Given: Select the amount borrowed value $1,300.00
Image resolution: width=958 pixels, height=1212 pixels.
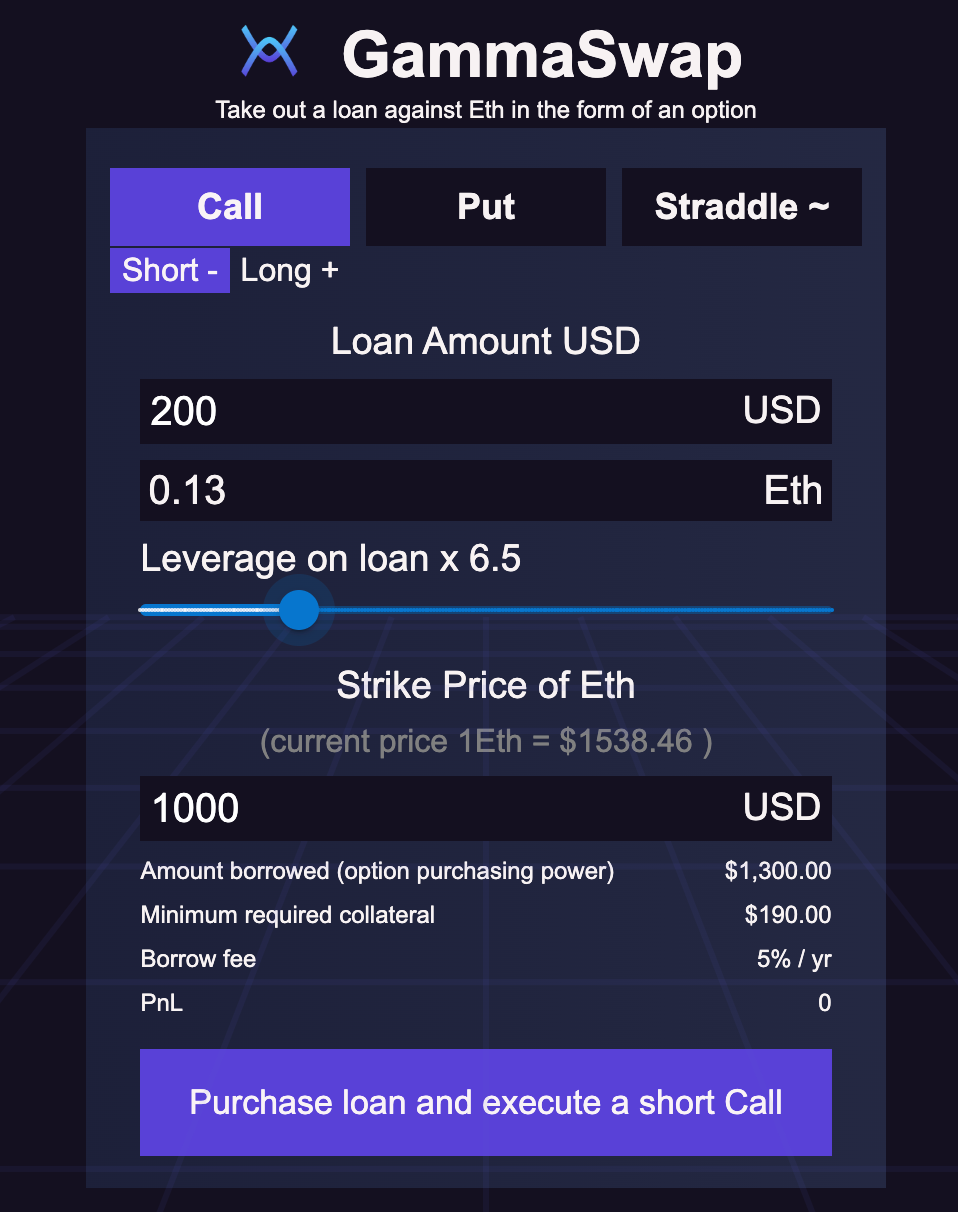Looking at the screenshot, I should (x=777, y=871).
